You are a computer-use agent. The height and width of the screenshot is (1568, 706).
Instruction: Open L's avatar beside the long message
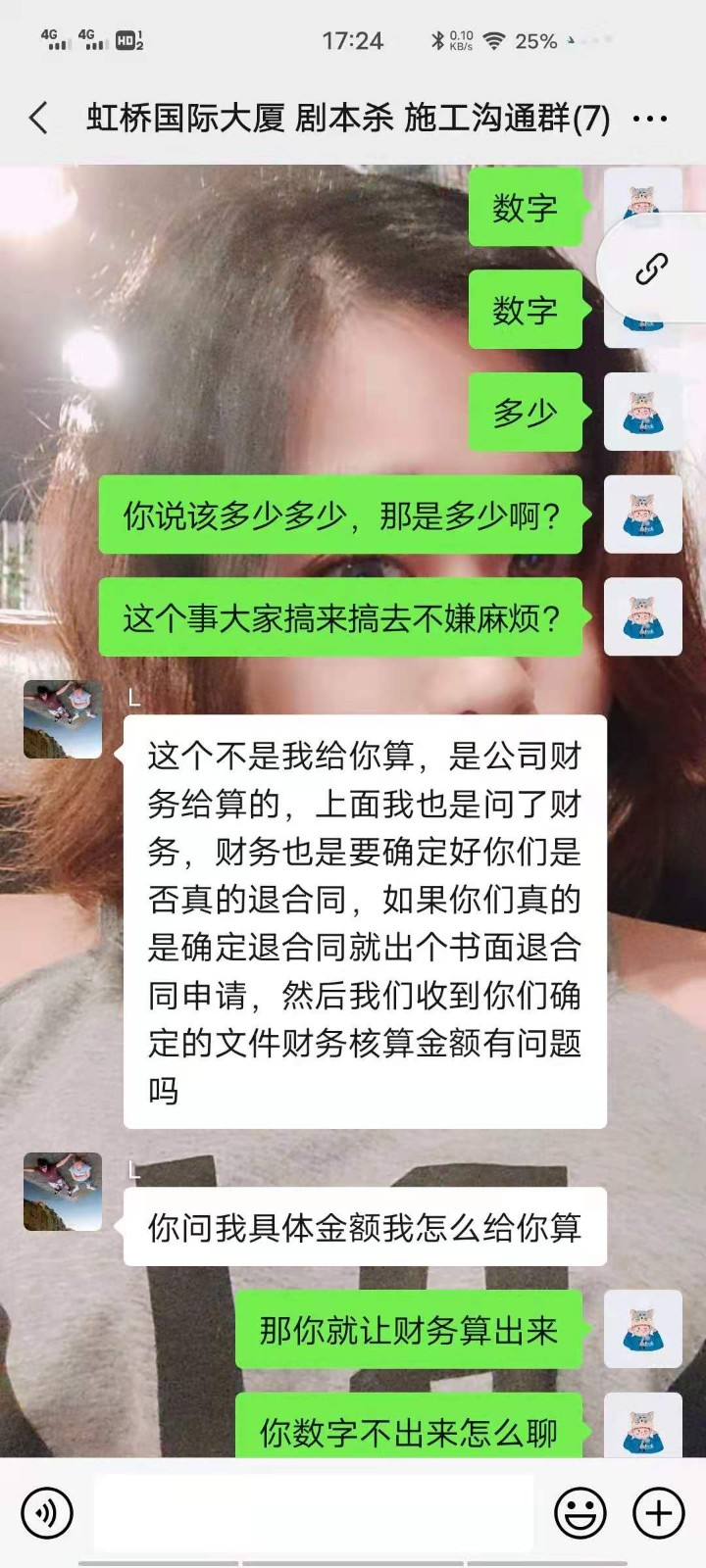63,719
